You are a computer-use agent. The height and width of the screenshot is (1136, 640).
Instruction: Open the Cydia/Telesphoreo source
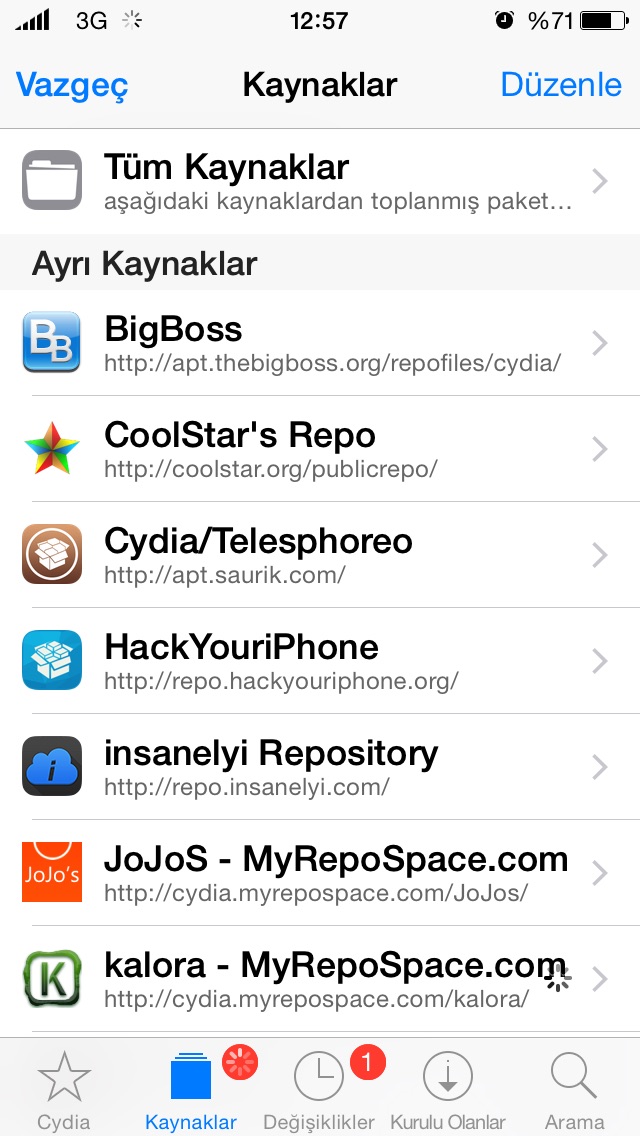pyautogui.click(x=320, y=554)
